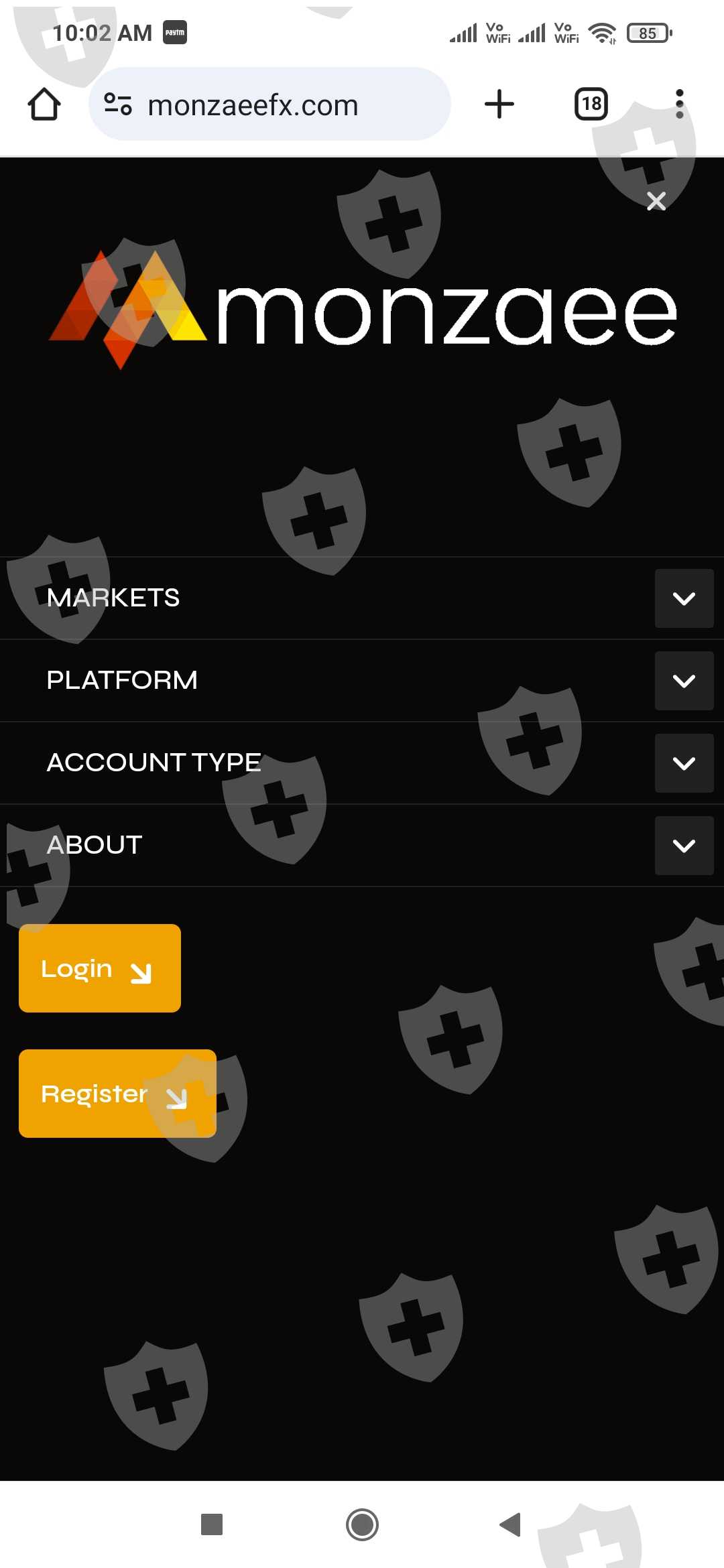
Task: Tap the Register button
Action: (x=117, y=1094)
